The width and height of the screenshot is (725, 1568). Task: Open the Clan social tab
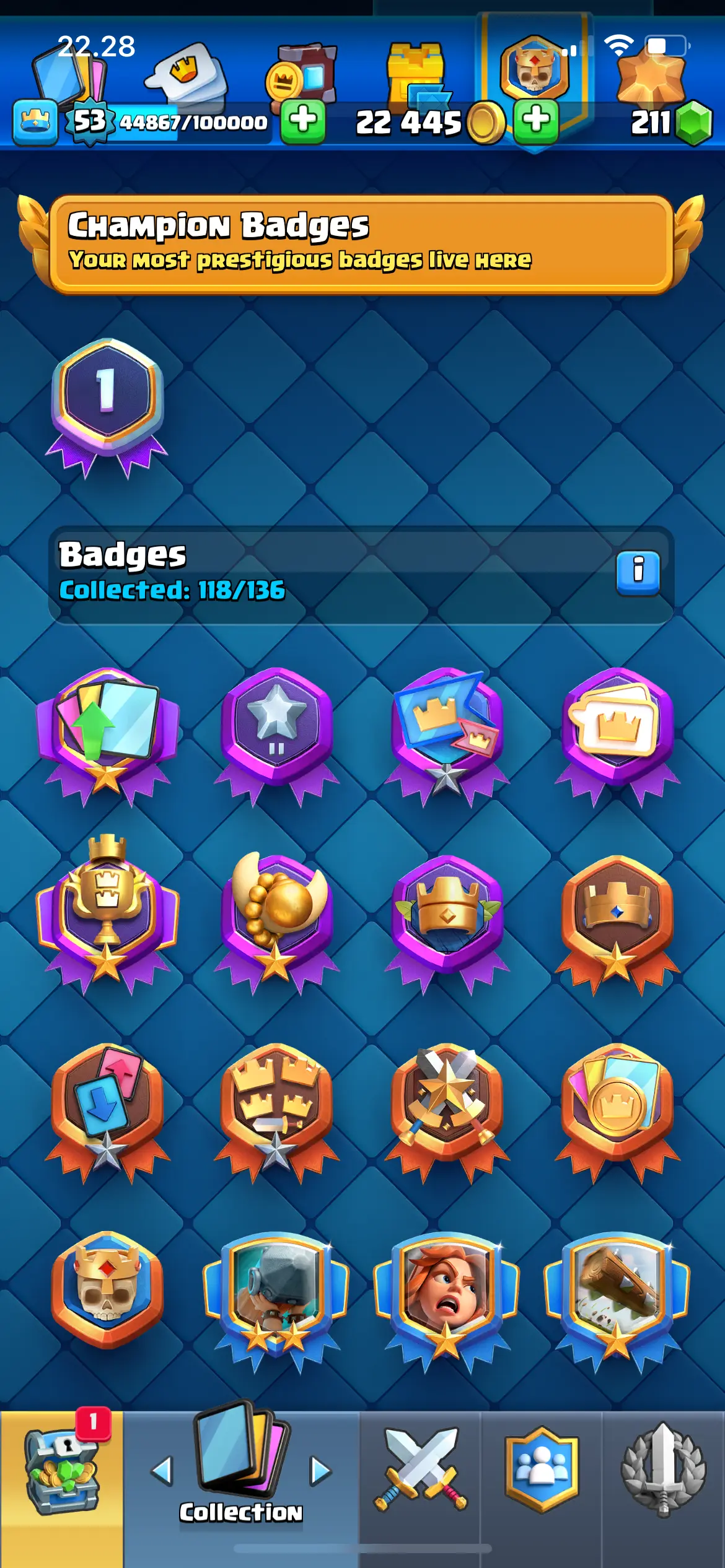click(x=542, y=1469)
